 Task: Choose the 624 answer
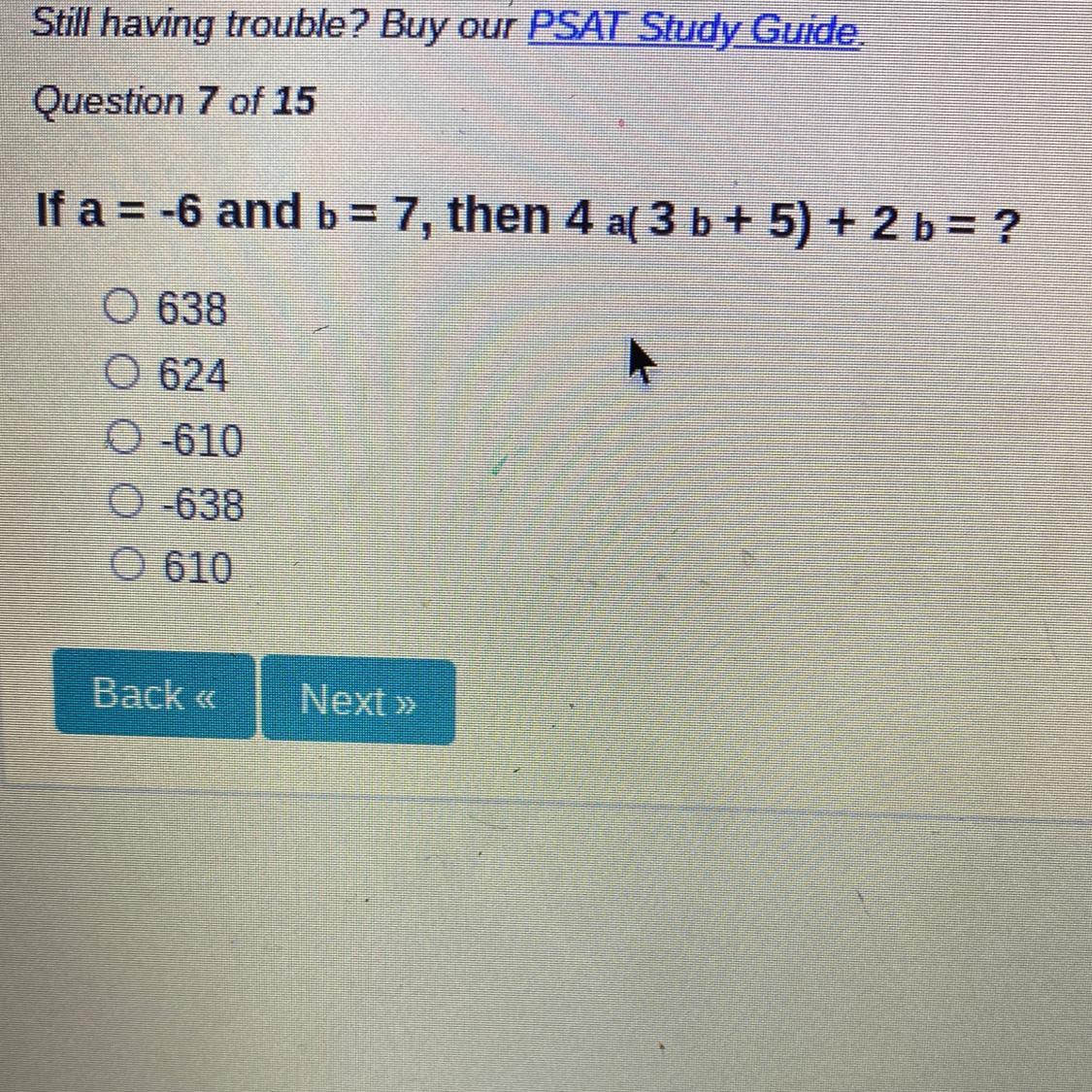tap(122, 373)
